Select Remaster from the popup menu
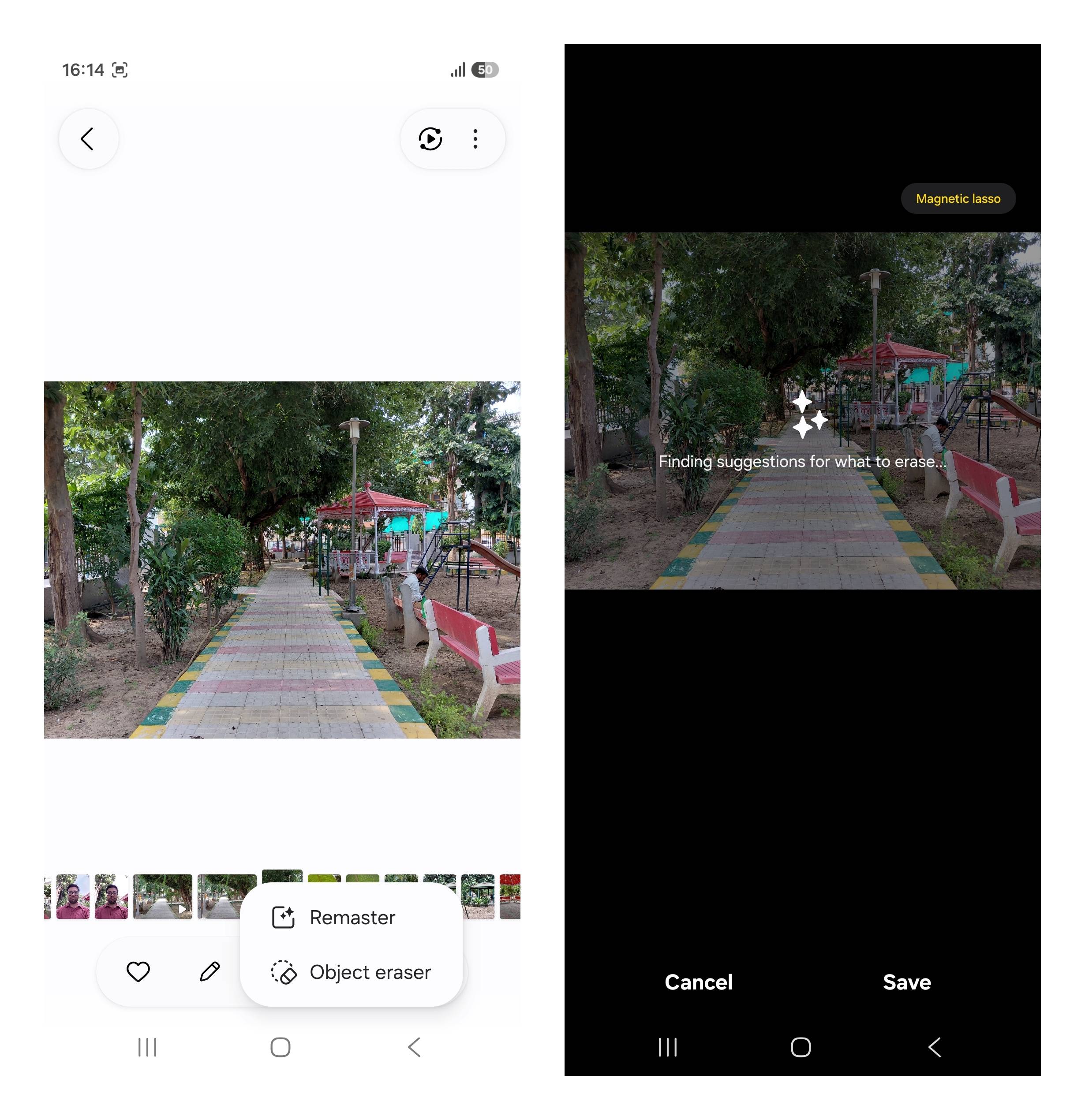1085x1120 pixels. click(351, 917)
